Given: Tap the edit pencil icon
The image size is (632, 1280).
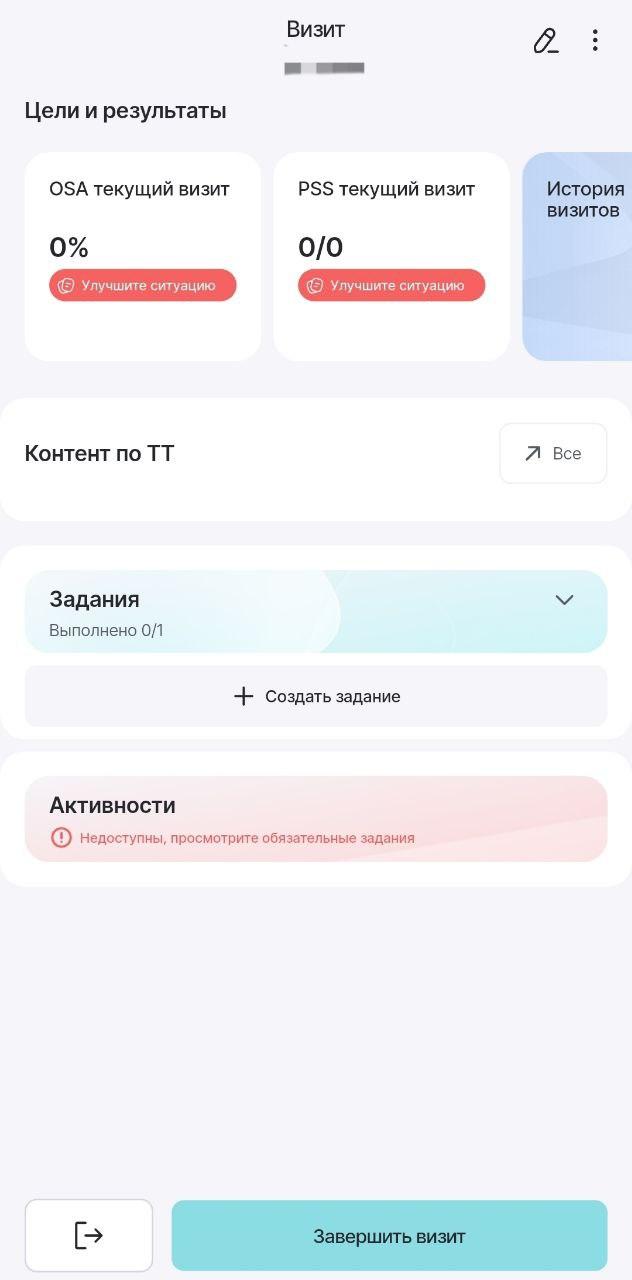Looking at the screenshot, I should point(545,41).
